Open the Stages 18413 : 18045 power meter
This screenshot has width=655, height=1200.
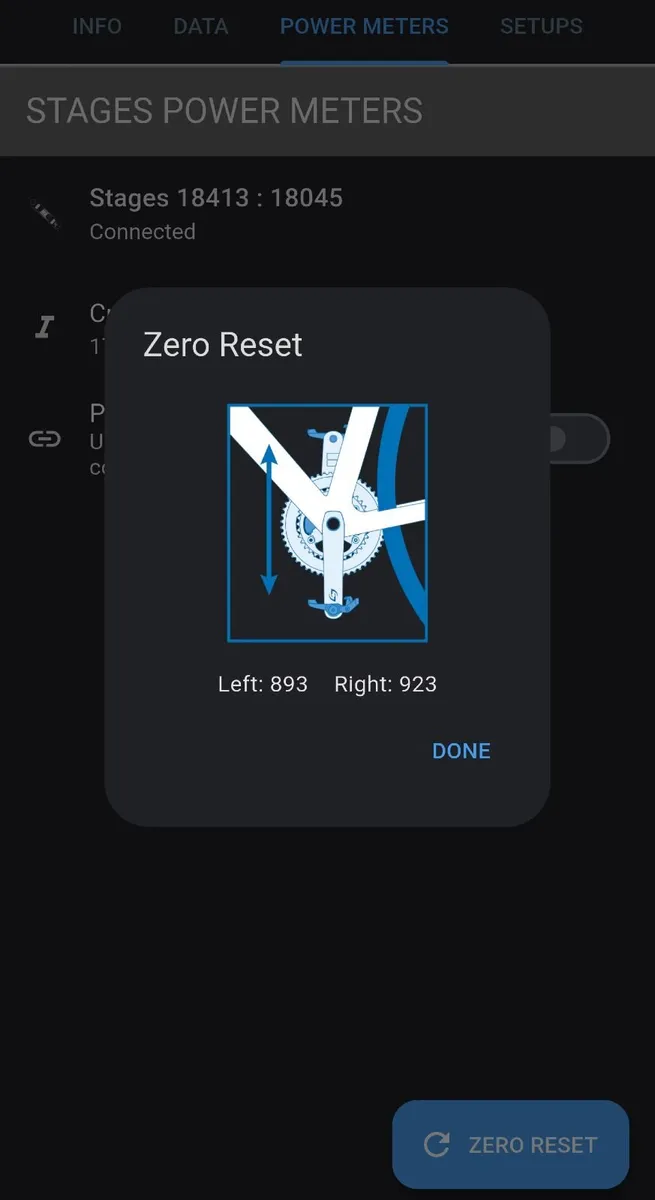pos(216,213)
